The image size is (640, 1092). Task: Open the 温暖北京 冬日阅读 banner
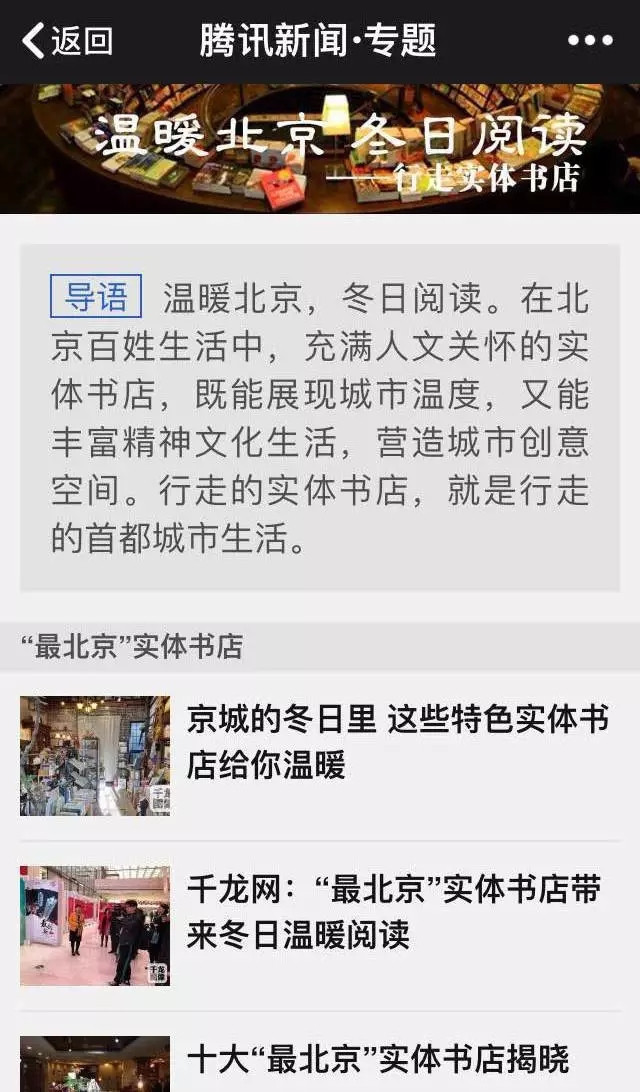(x=320, y=148)
